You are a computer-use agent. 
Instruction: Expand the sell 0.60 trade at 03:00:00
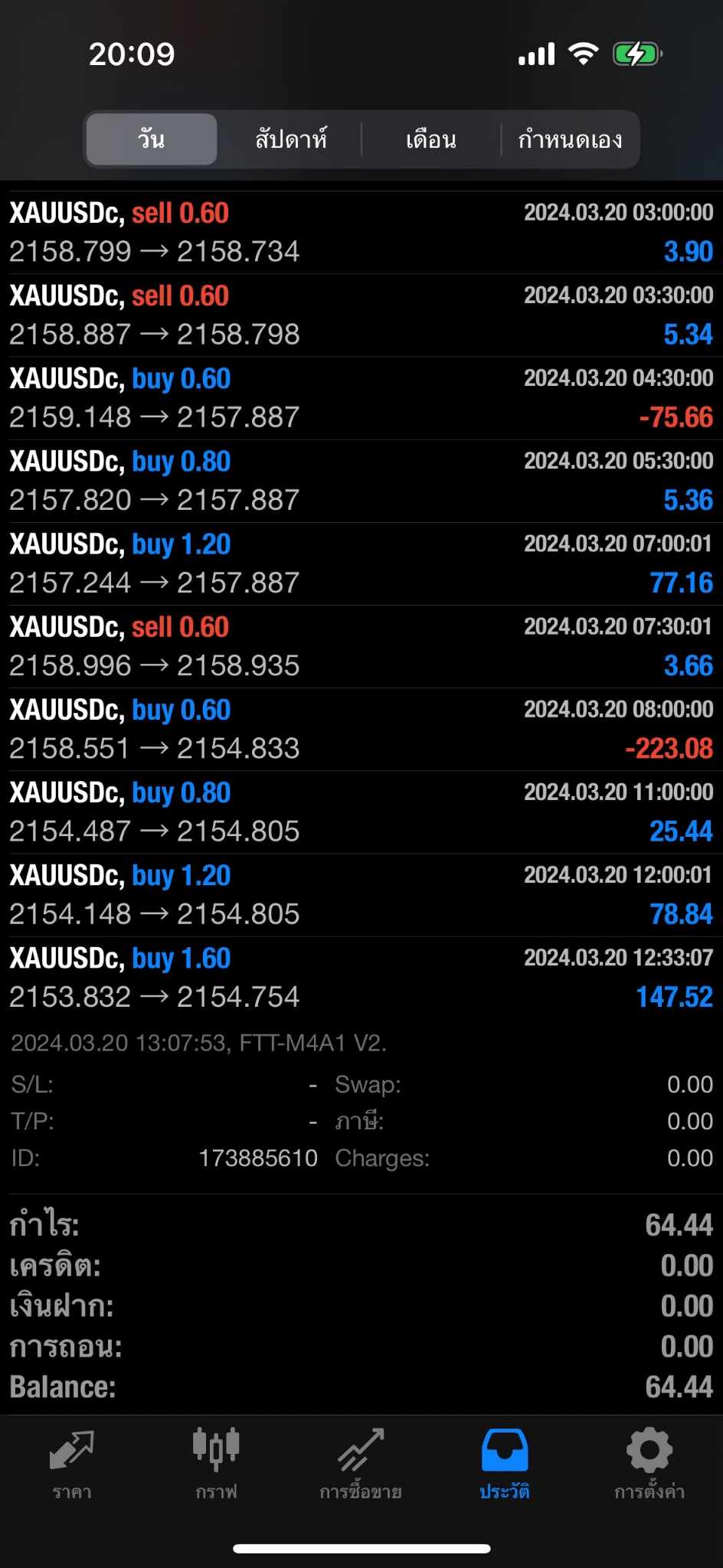pos(361,232)
